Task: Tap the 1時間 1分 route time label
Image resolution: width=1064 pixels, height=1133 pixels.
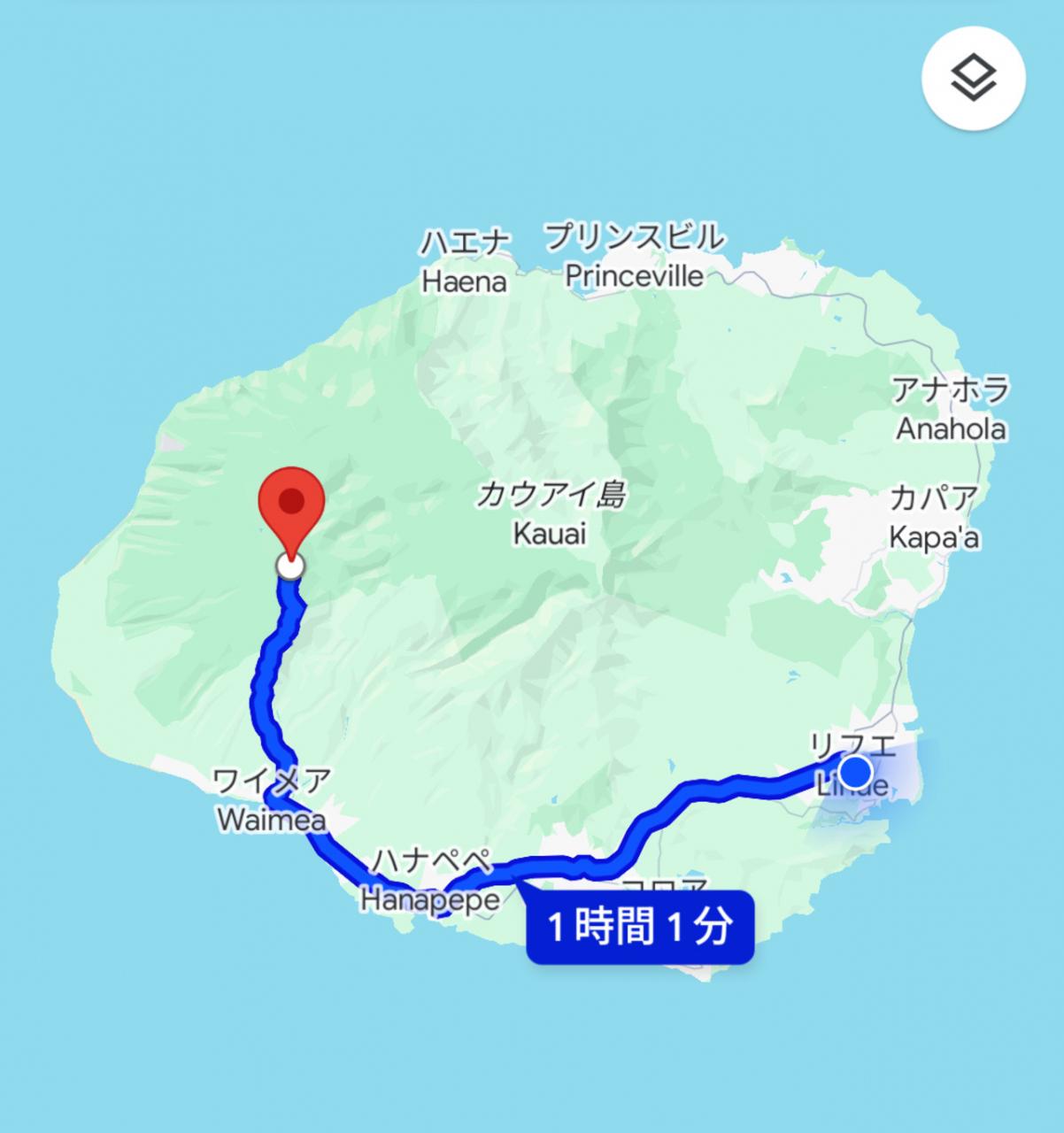Action: (x=640, y=928)
